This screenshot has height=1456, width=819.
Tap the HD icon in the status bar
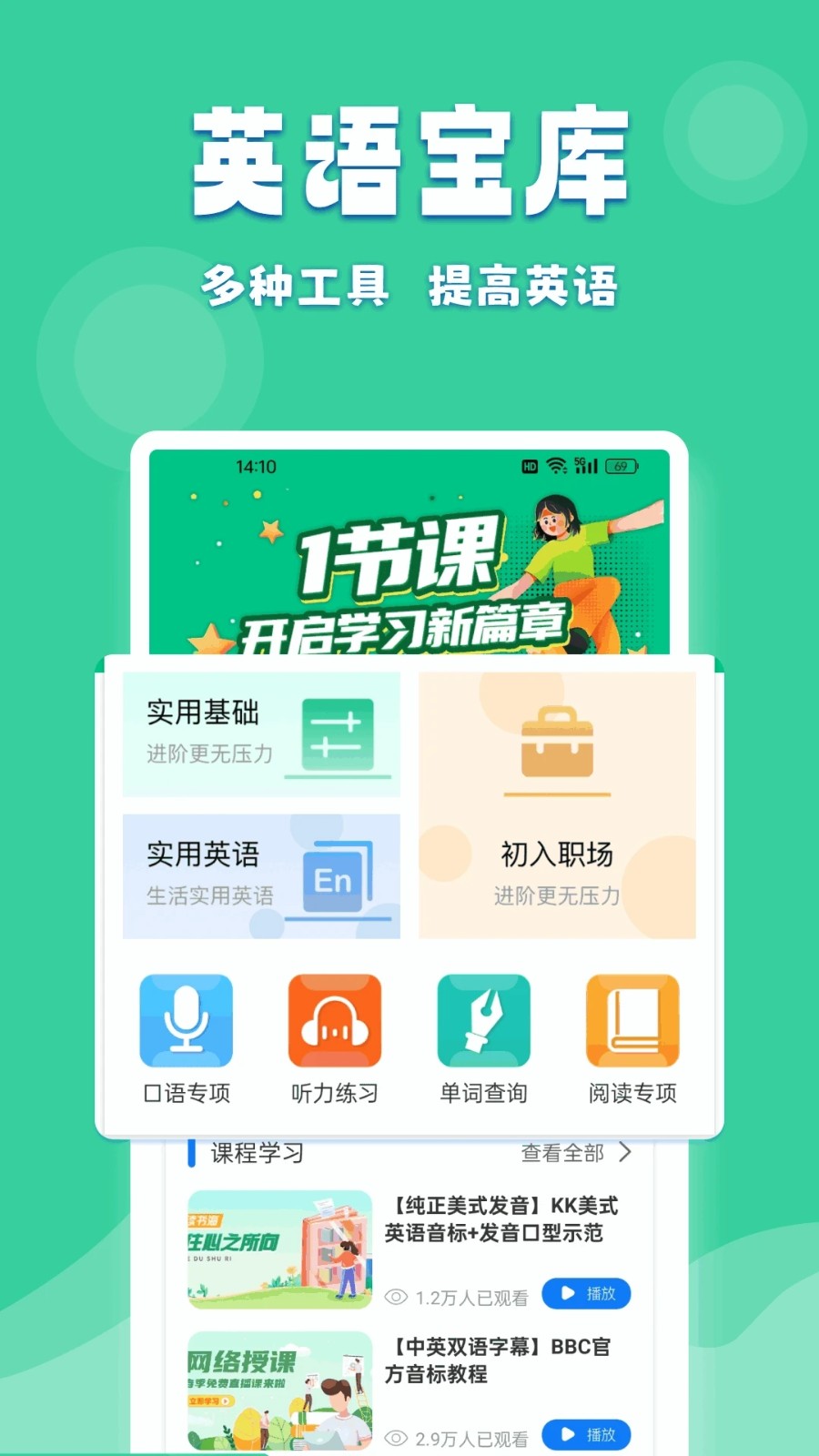(529, 465)
